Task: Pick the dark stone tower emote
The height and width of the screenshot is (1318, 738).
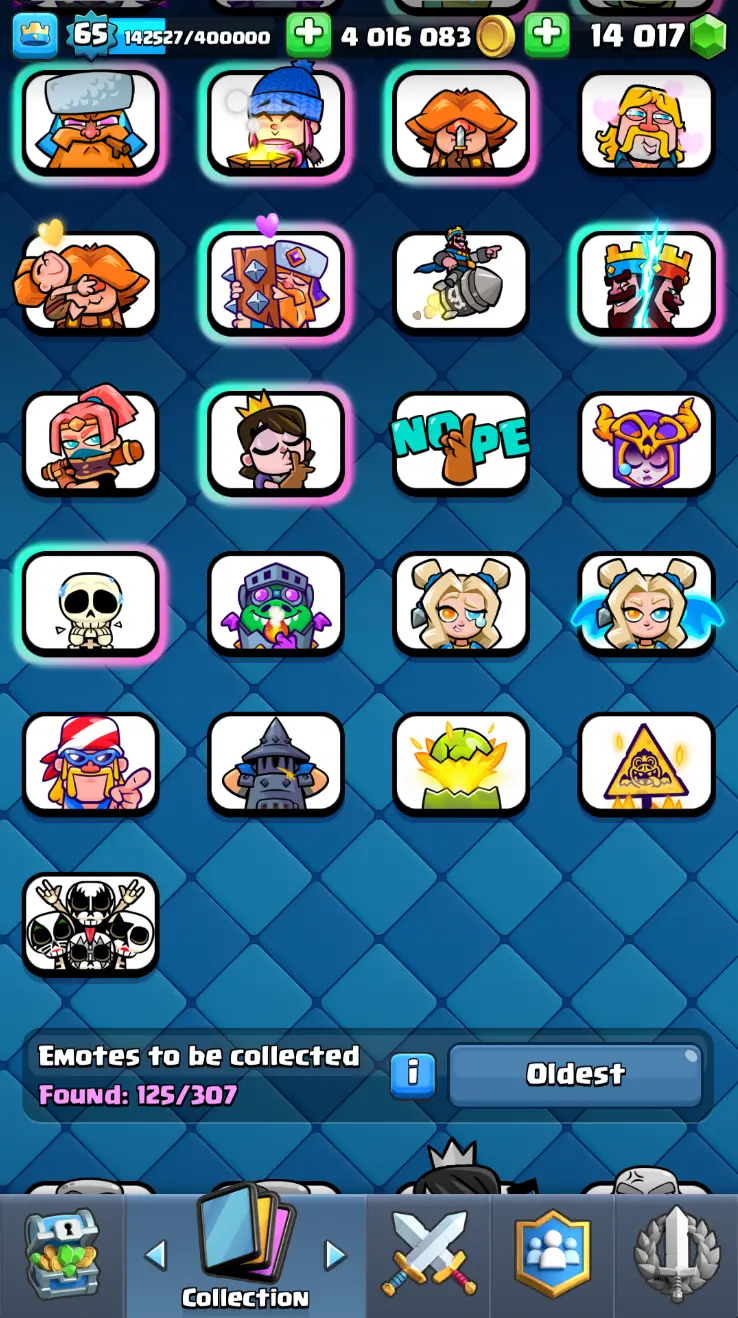Action: click(x=275, y=762)
